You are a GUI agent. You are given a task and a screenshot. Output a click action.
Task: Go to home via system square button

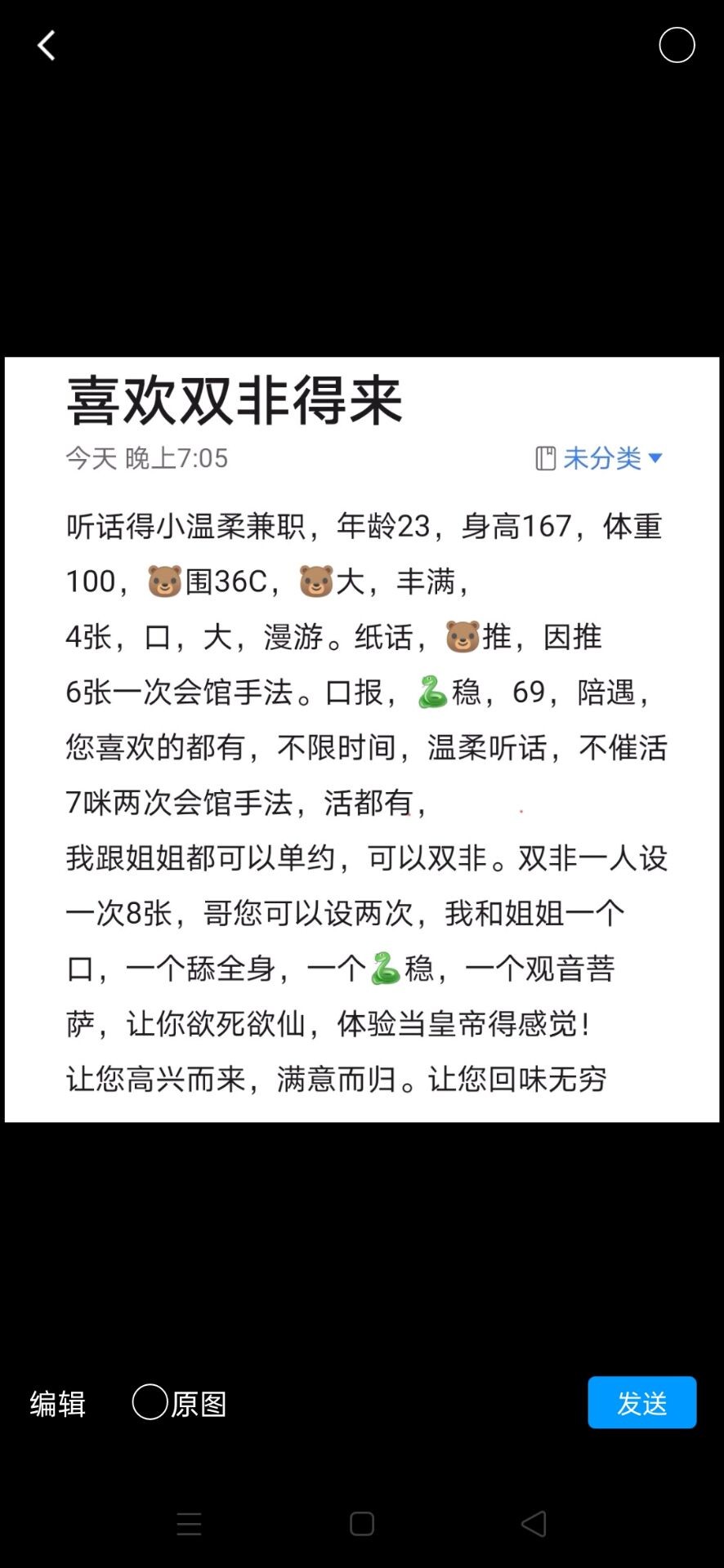[x=362, y=1524]
